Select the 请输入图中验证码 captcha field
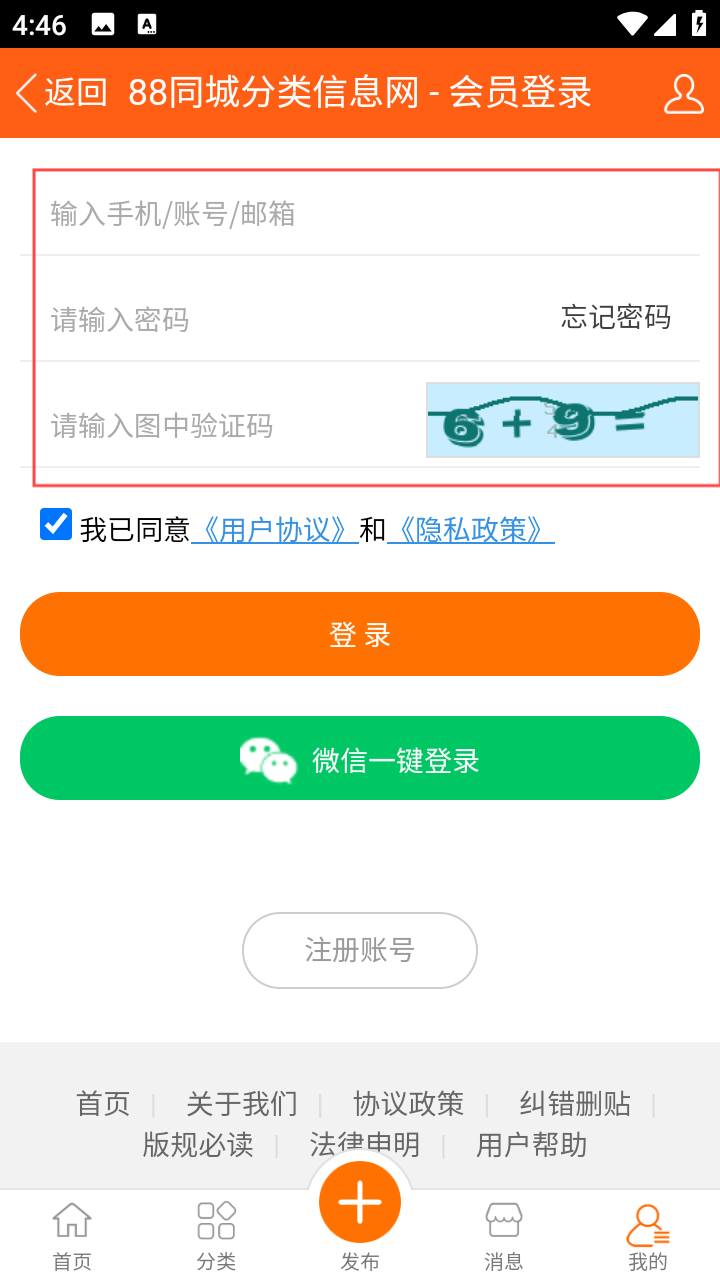 pyautogui.click(x=220, y=426)
